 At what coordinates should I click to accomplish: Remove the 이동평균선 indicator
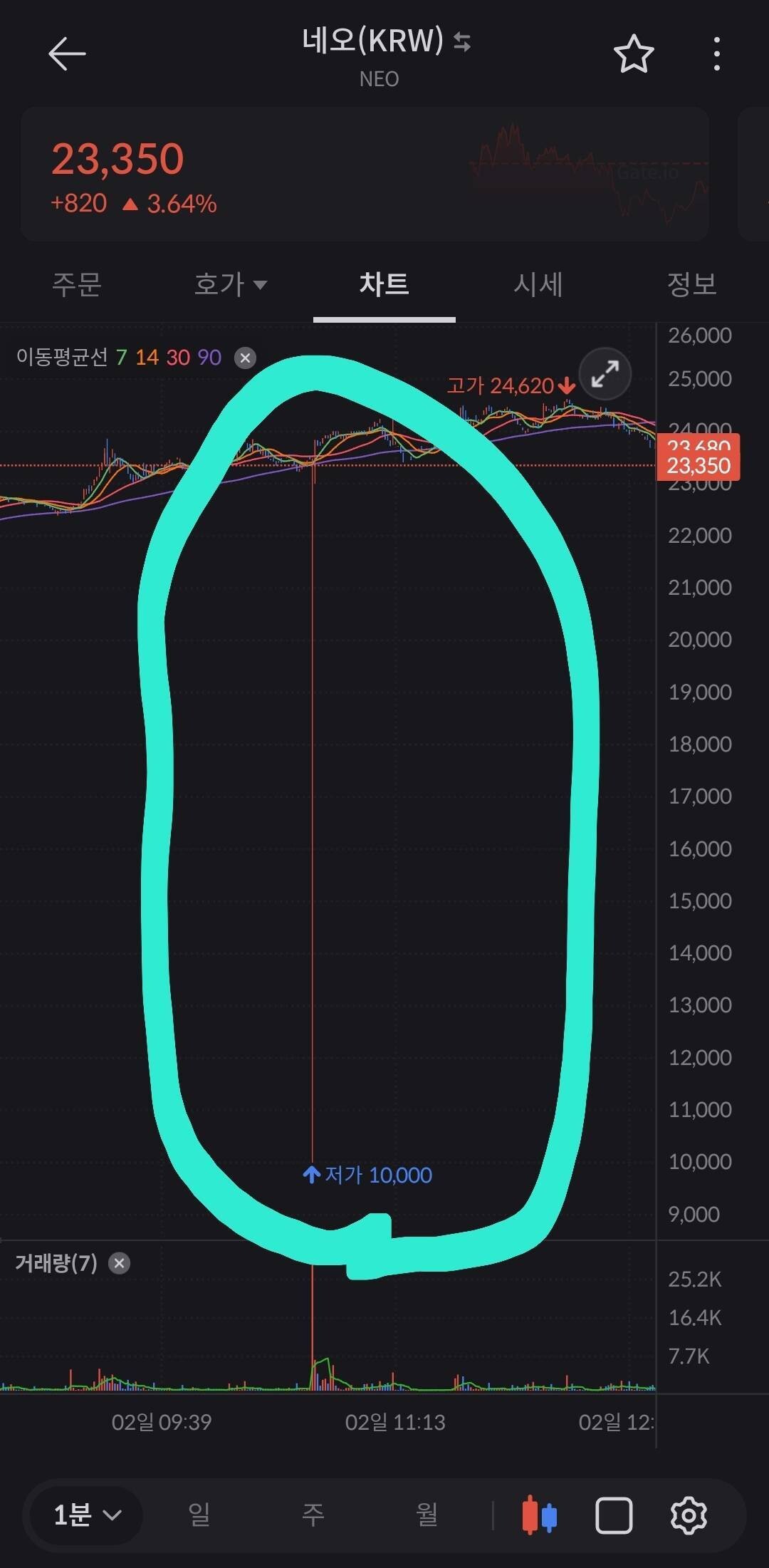tap(245, 358)
